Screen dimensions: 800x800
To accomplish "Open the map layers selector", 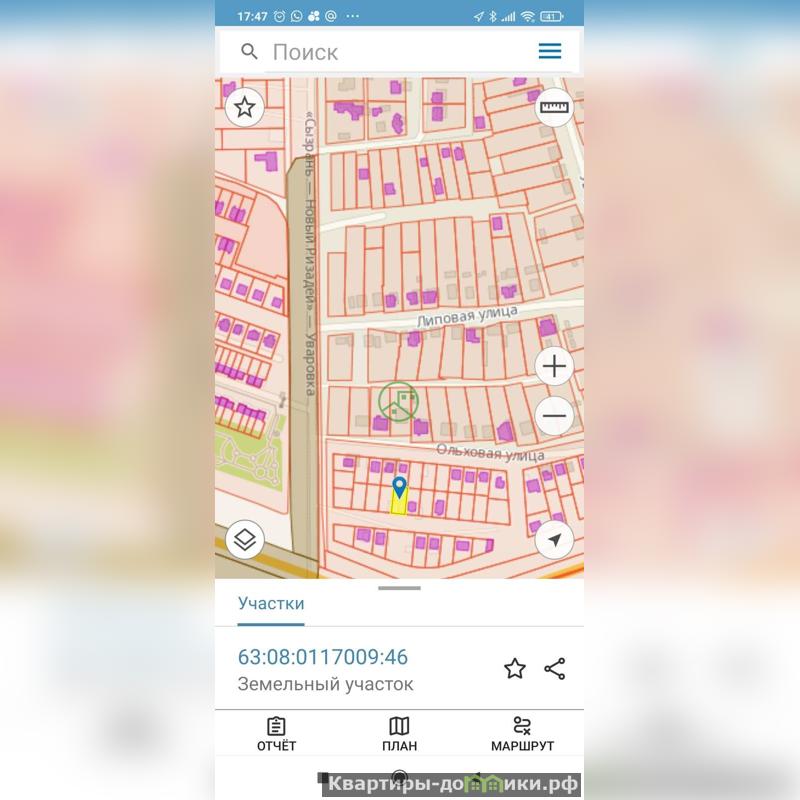I will point(245,540).
